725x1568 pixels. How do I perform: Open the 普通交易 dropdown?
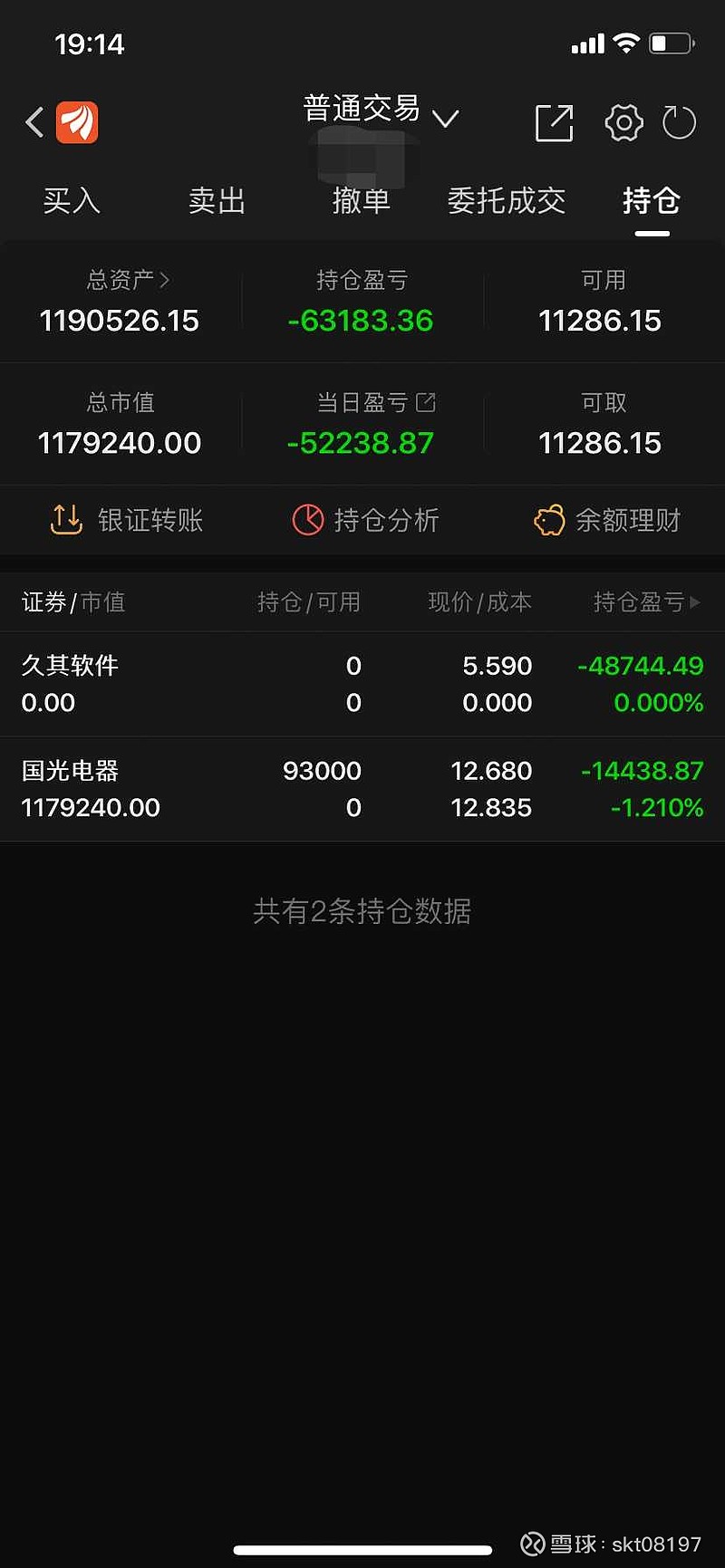point(381,111)
